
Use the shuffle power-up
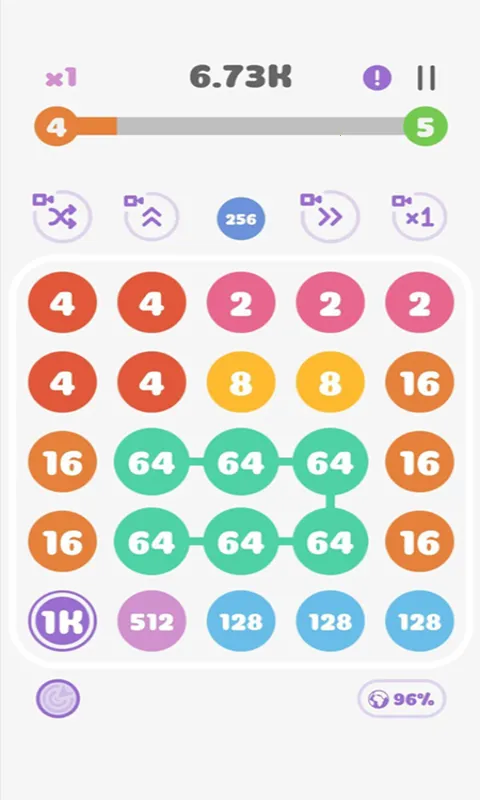62,216
